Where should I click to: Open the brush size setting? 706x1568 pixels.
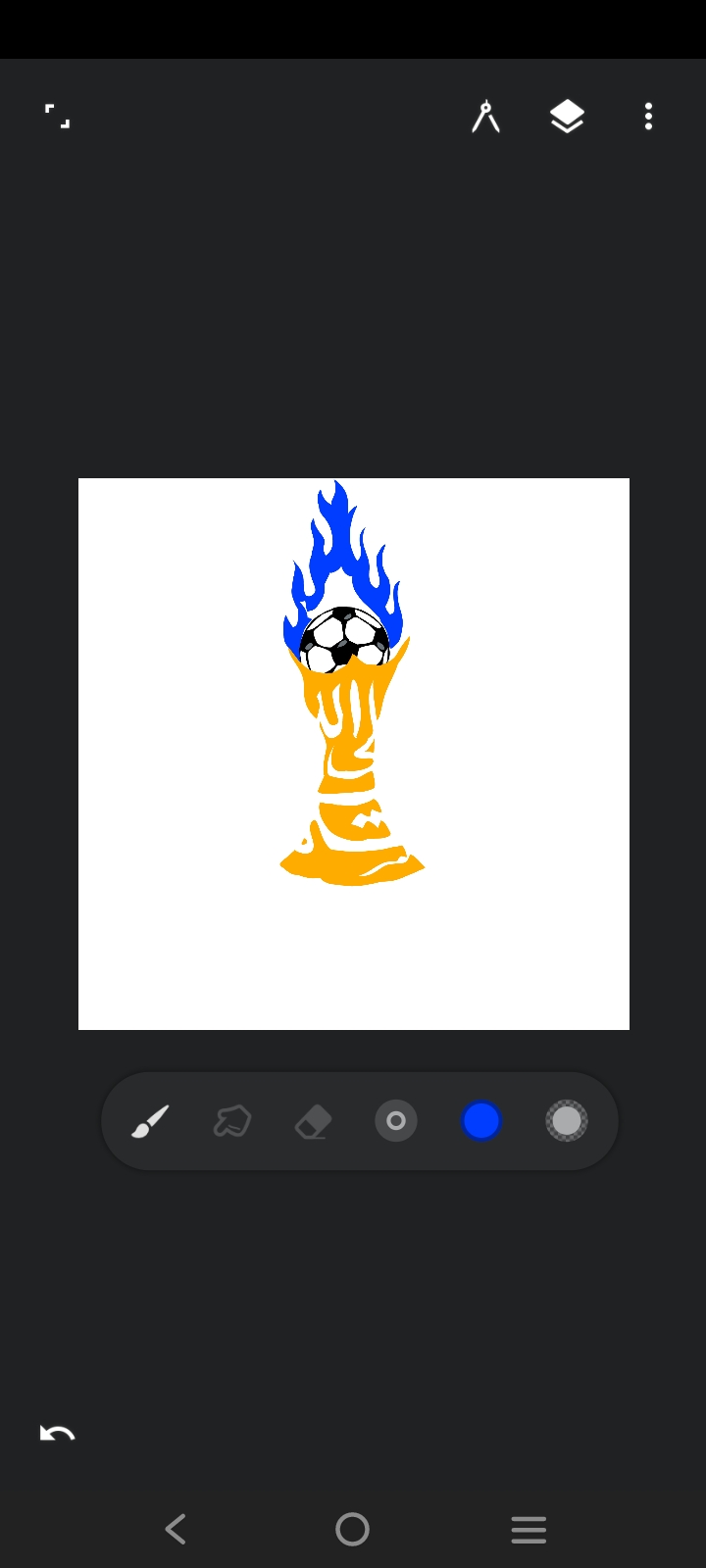click(396, 1121)
